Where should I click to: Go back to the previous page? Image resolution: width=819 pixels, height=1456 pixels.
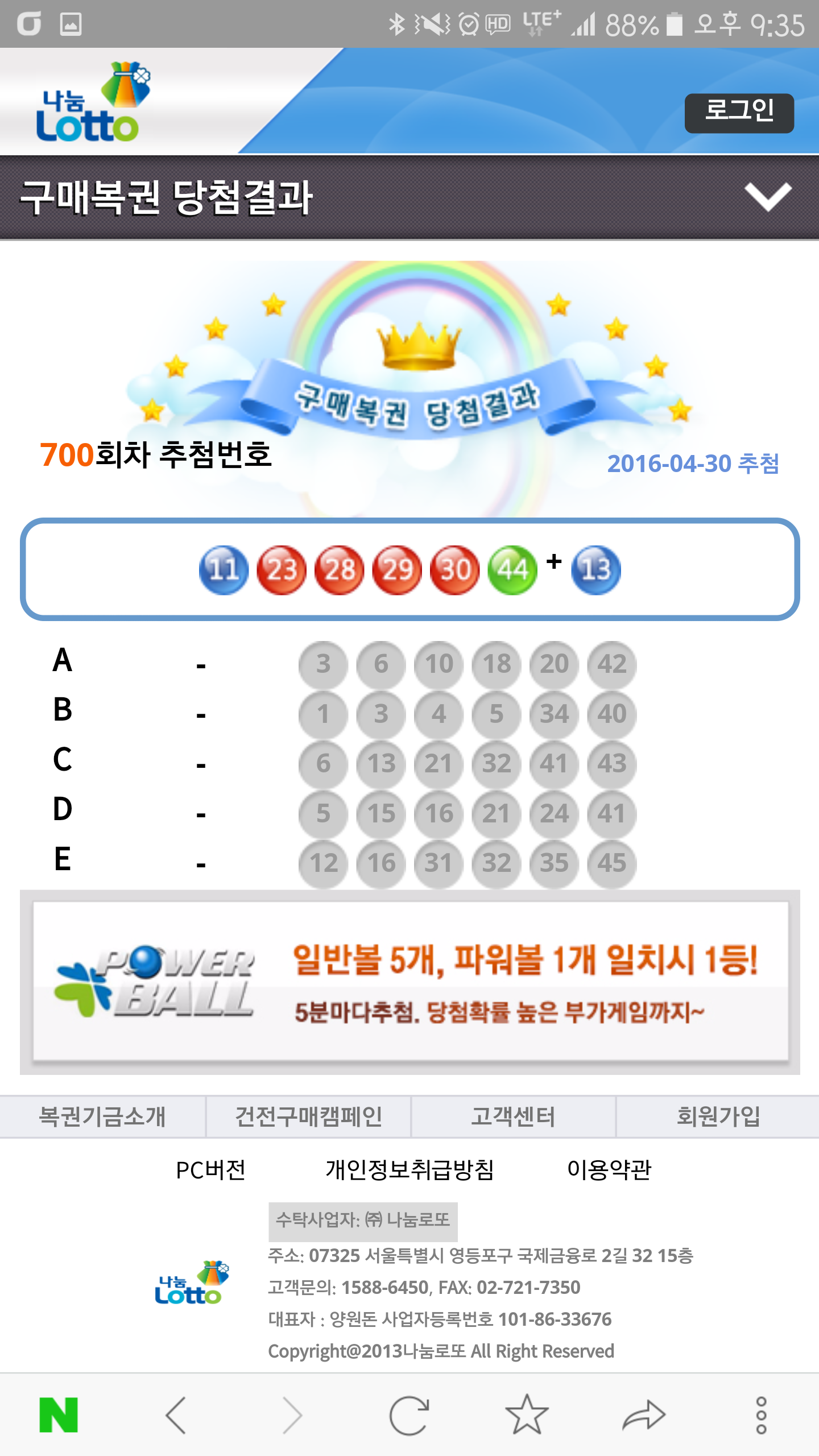(176, 1414)
